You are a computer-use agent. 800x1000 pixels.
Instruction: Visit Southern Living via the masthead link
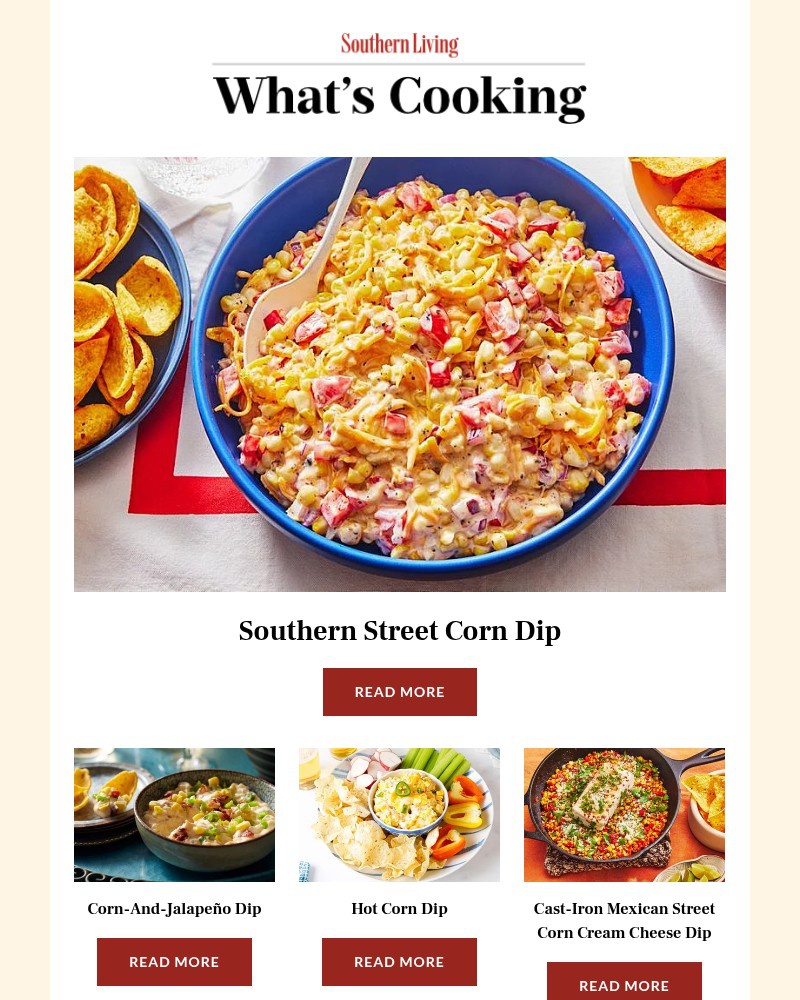(400, 44)
